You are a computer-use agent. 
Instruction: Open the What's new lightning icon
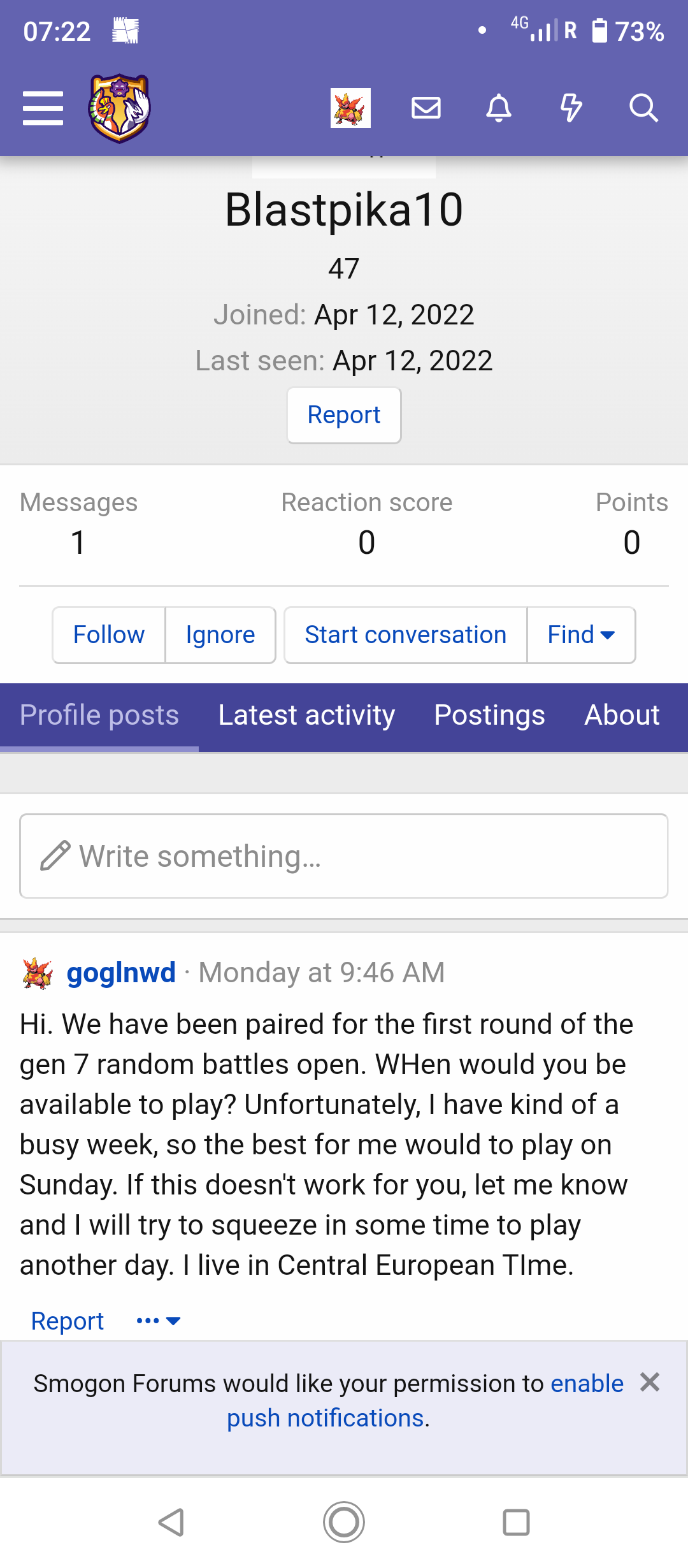click(x=571, y=108)
